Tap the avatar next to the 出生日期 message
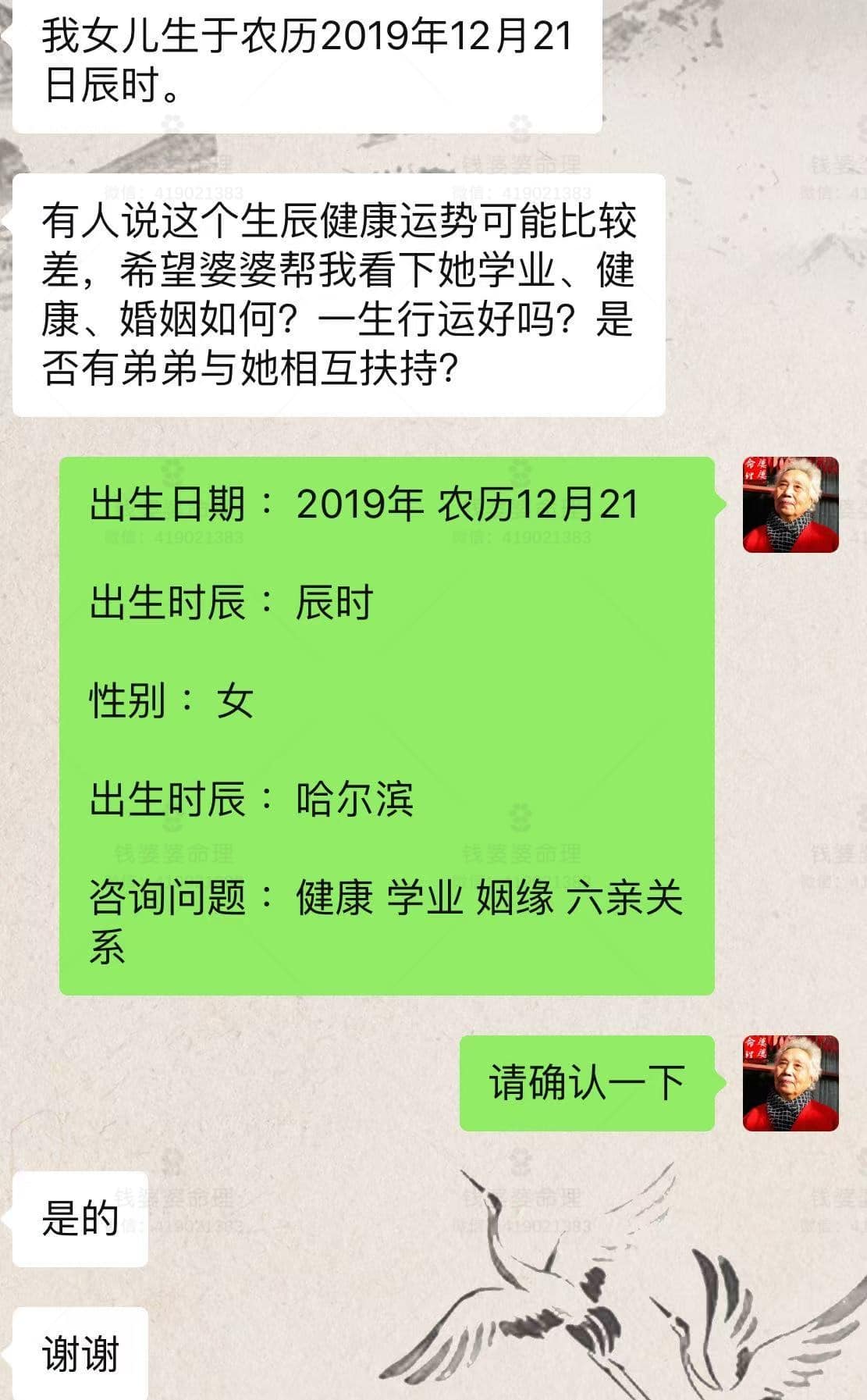The height and width of the screenshot is (1400, 867). (790, 504)
